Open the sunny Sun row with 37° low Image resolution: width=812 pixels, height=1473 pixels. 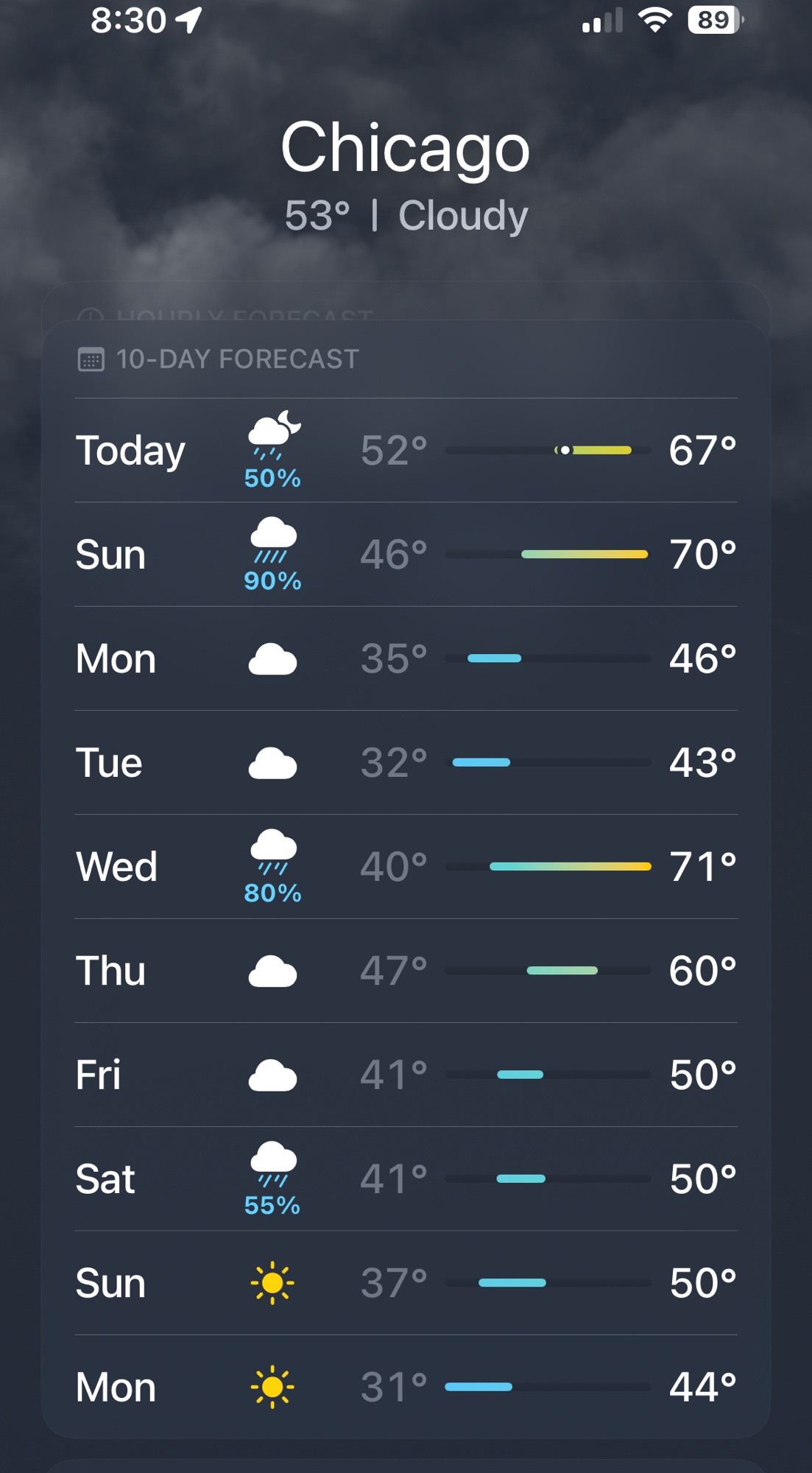click(x=406, y=1283)
